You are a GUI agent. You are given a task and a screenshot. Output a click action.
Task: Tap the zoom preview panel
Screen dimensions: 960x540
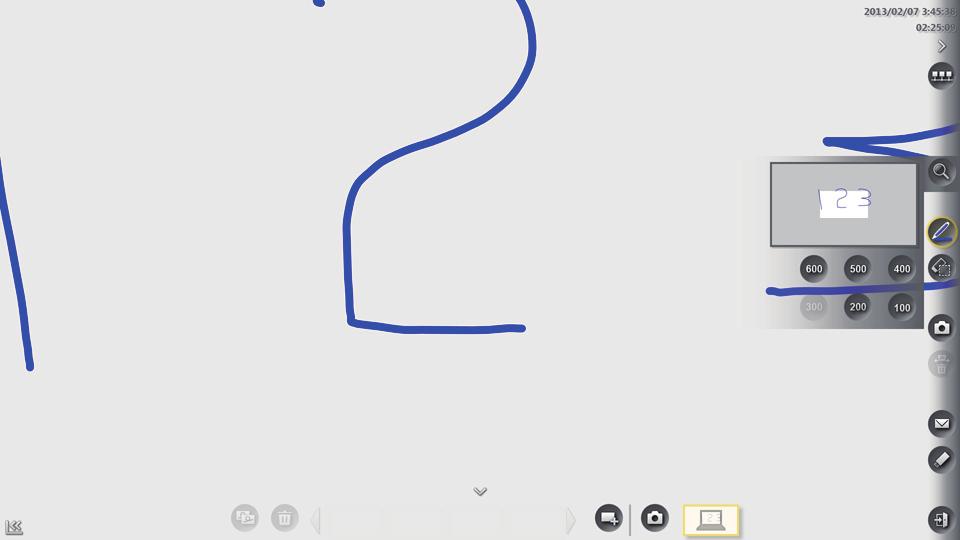[843, 204]
